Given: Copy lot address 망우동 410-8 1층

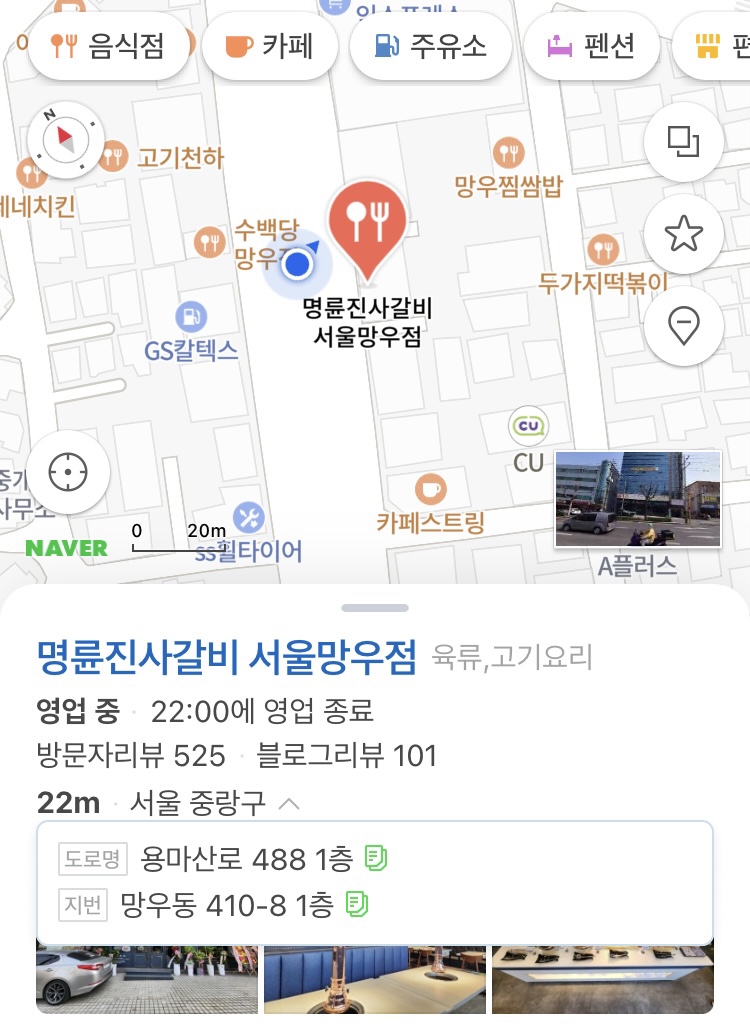Looking at the screenshot, I should 357,905.
